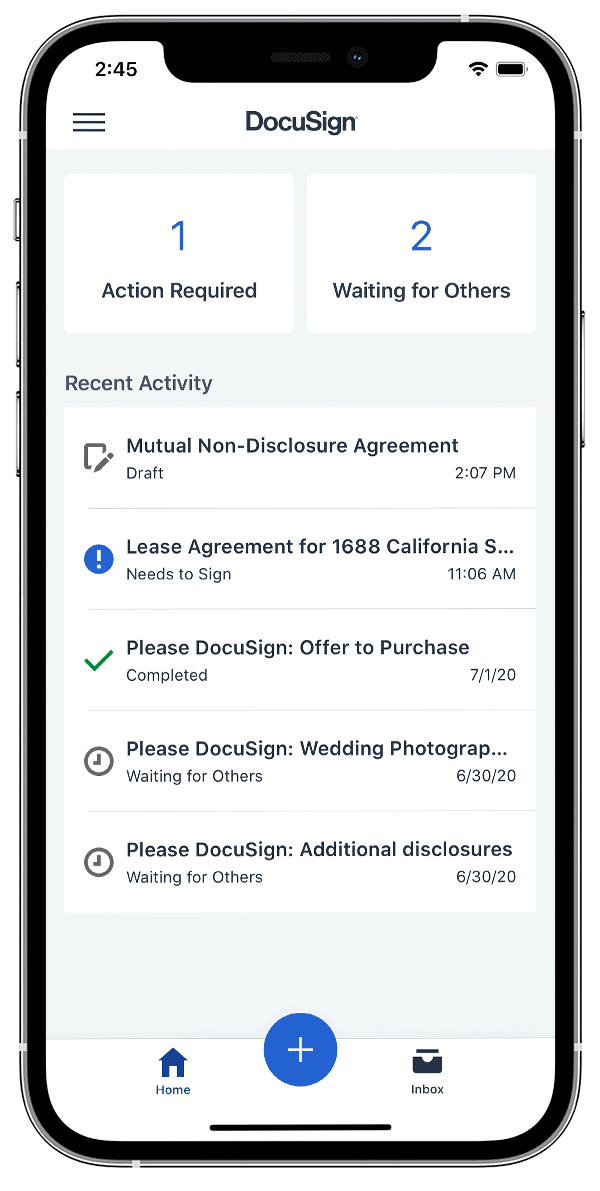The width and height of the screenshot is (600, 1191).
Task: Go to the Home tab
Action: [x=173, y=1071]
